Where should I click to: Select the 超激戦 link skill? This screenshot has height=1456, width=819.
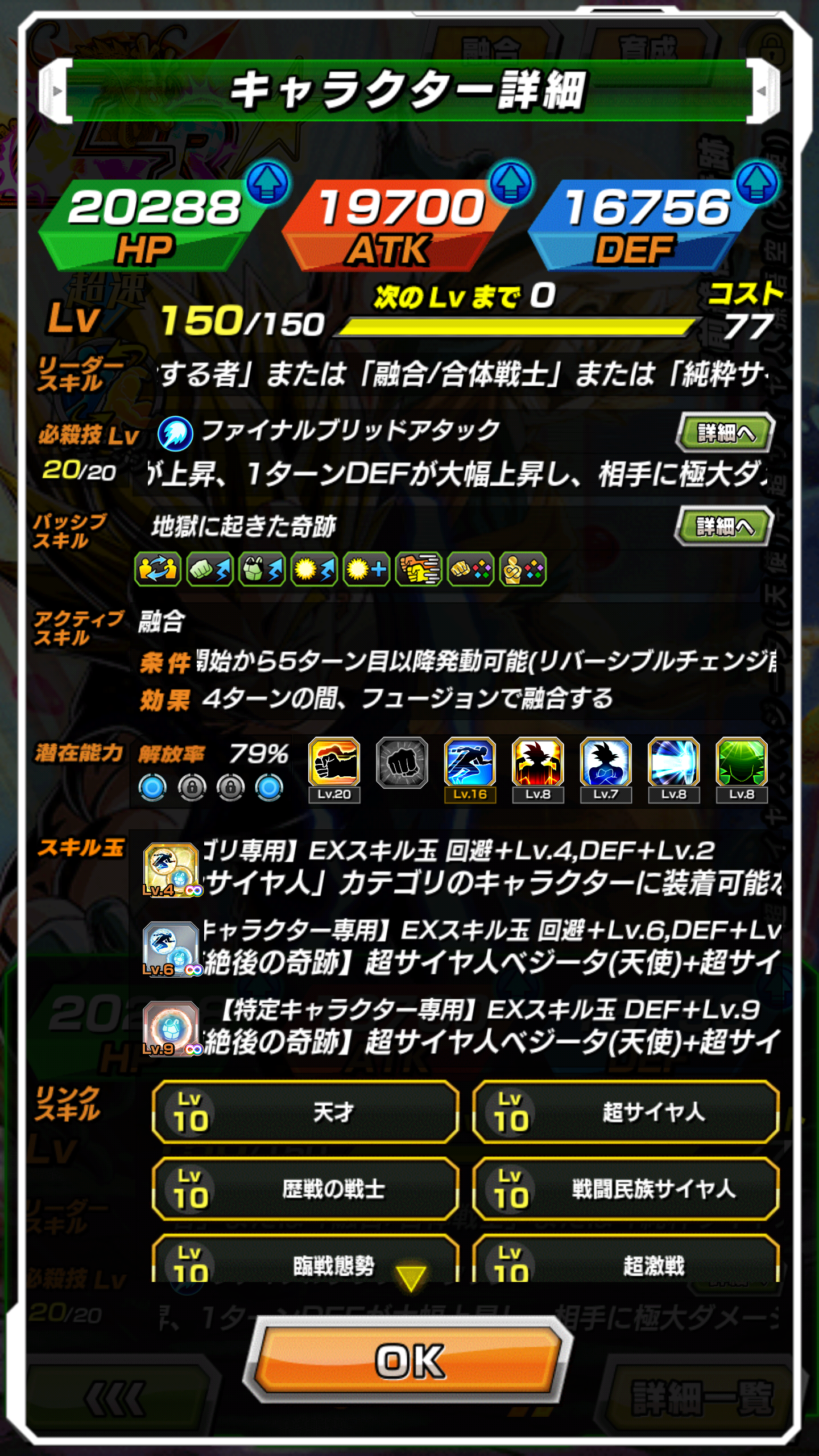[626, 1263]
